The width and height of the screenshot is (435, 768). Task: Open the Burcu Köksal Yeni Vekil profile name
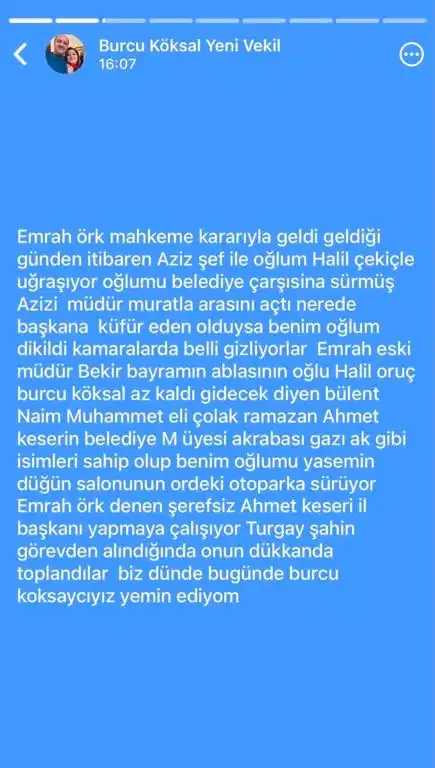point(190,46)
